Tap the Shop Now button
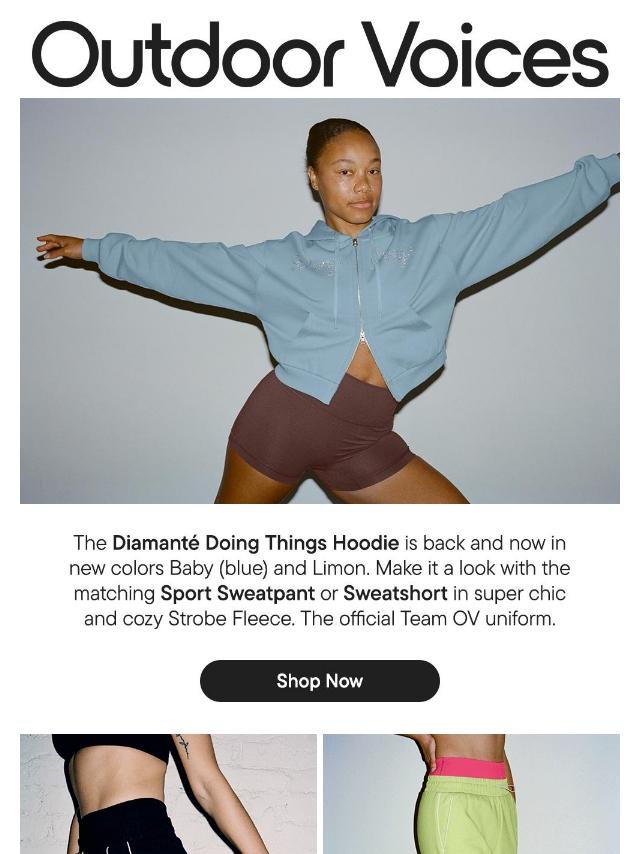640x854 pixels. (x=319, y=681)
